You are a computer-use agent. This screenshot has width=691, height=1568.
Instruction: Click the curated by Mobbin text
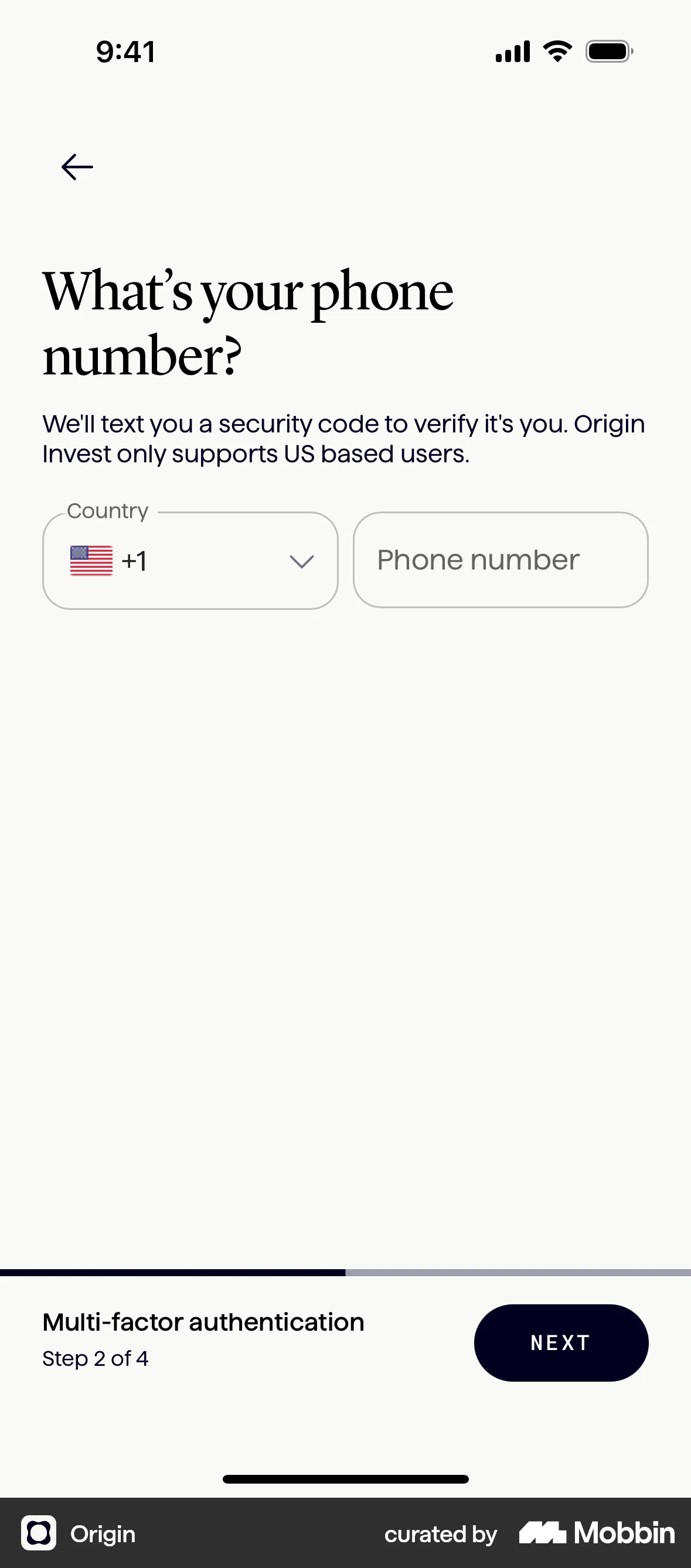click(x=440, y=1534)
